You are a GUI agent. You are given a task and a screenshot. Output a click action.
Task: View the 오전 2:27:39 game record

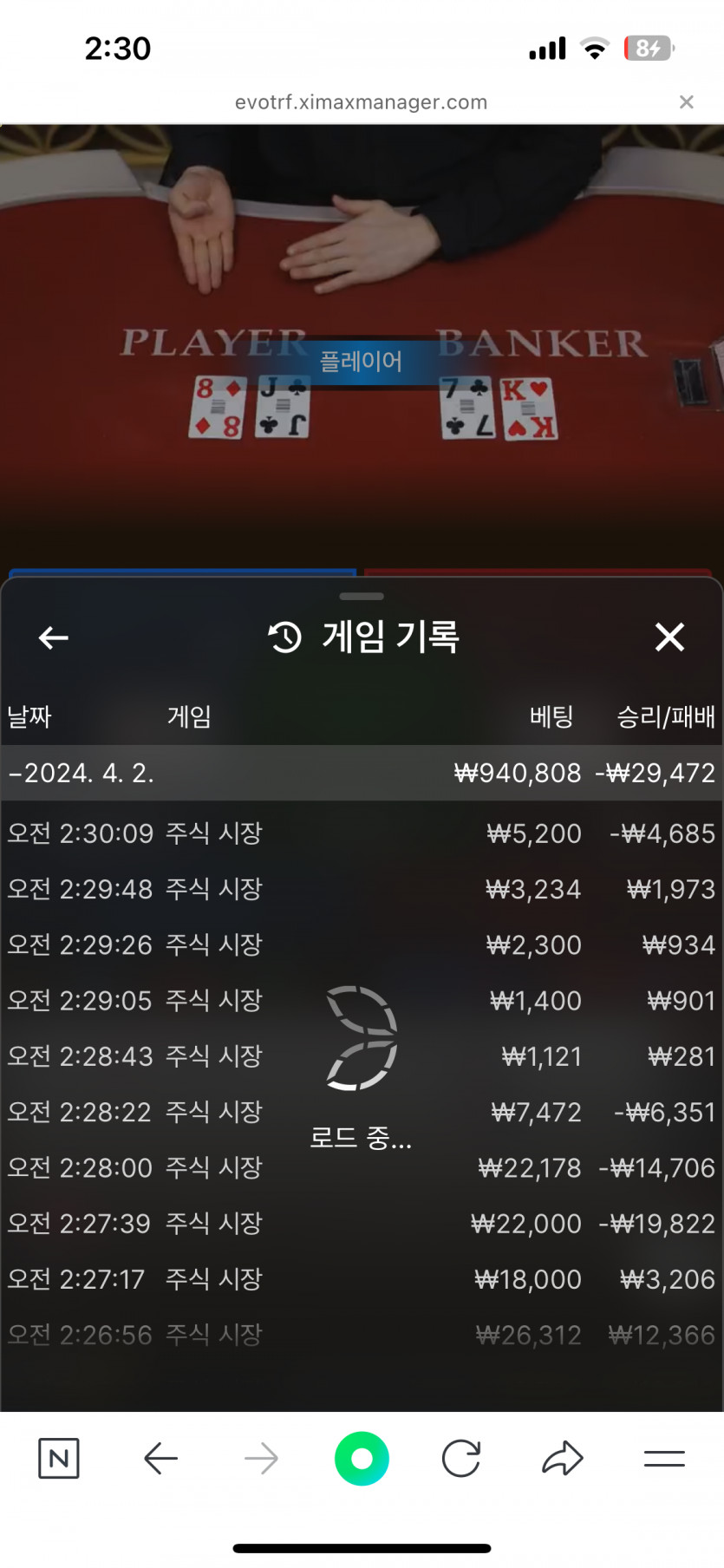click(x=362, y=1224)
